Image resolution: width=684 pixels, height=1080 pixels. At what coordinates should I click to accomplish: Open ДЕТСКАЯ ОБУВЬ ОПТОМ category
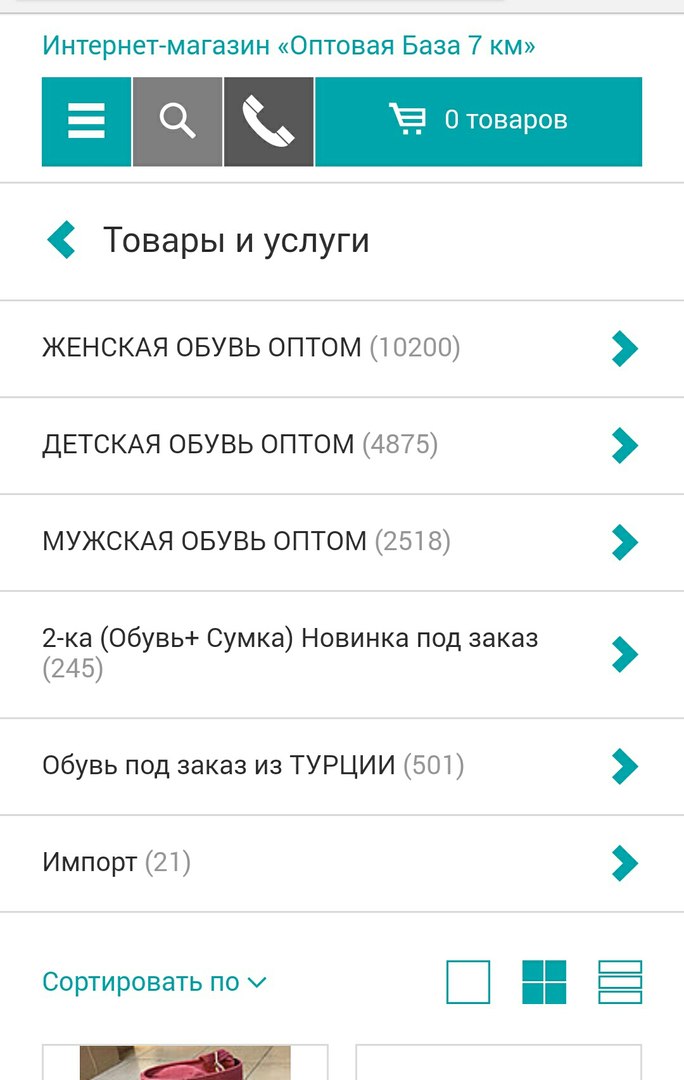coord(240,444)
